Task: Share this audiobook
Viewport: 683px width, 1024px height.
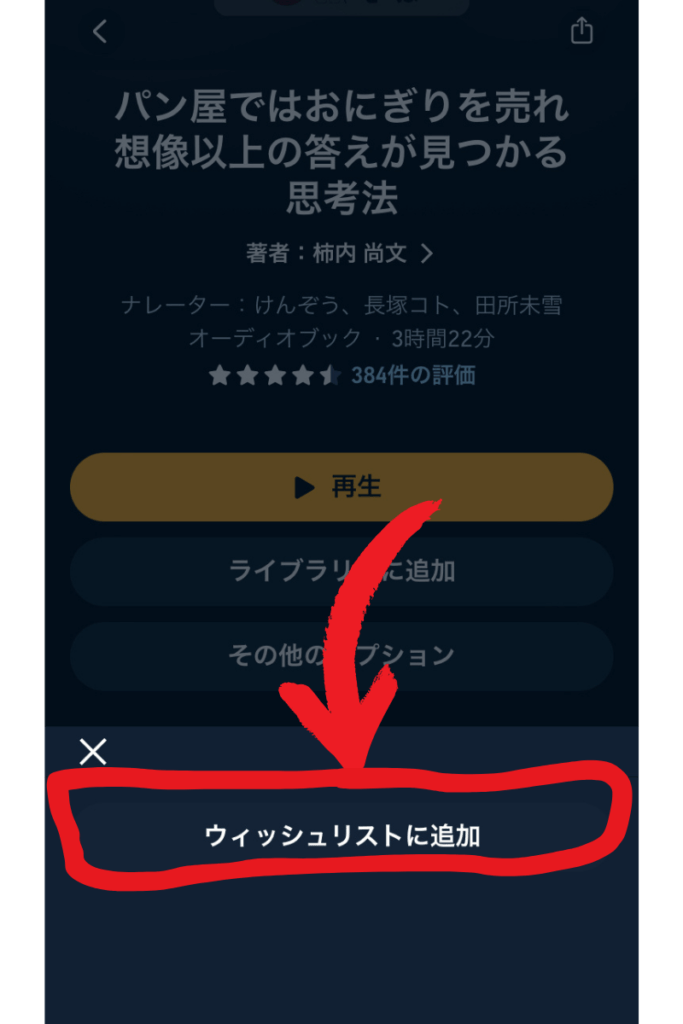Action: 581,32
